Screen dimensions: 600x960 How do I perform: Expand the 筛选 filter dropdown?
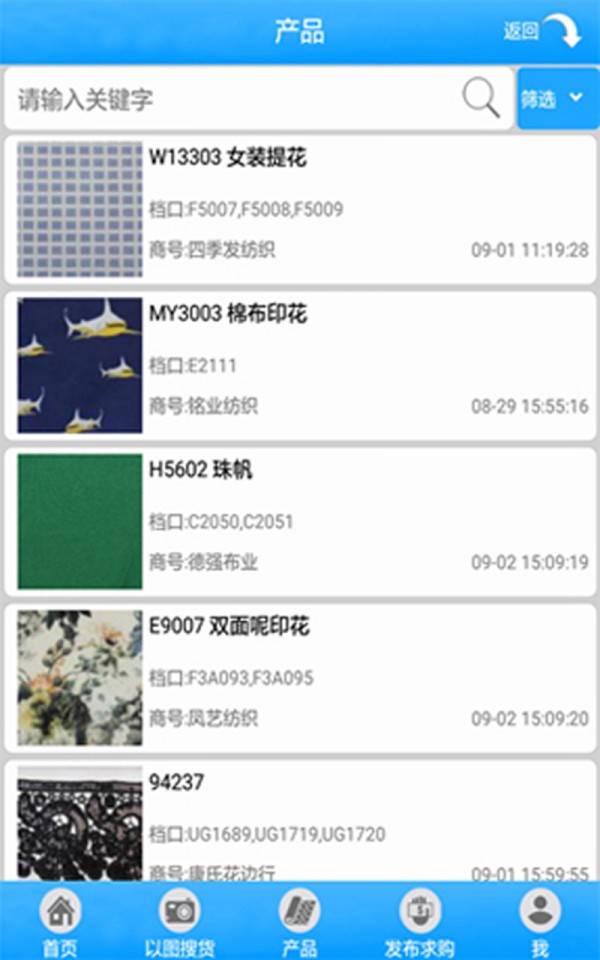557,98
